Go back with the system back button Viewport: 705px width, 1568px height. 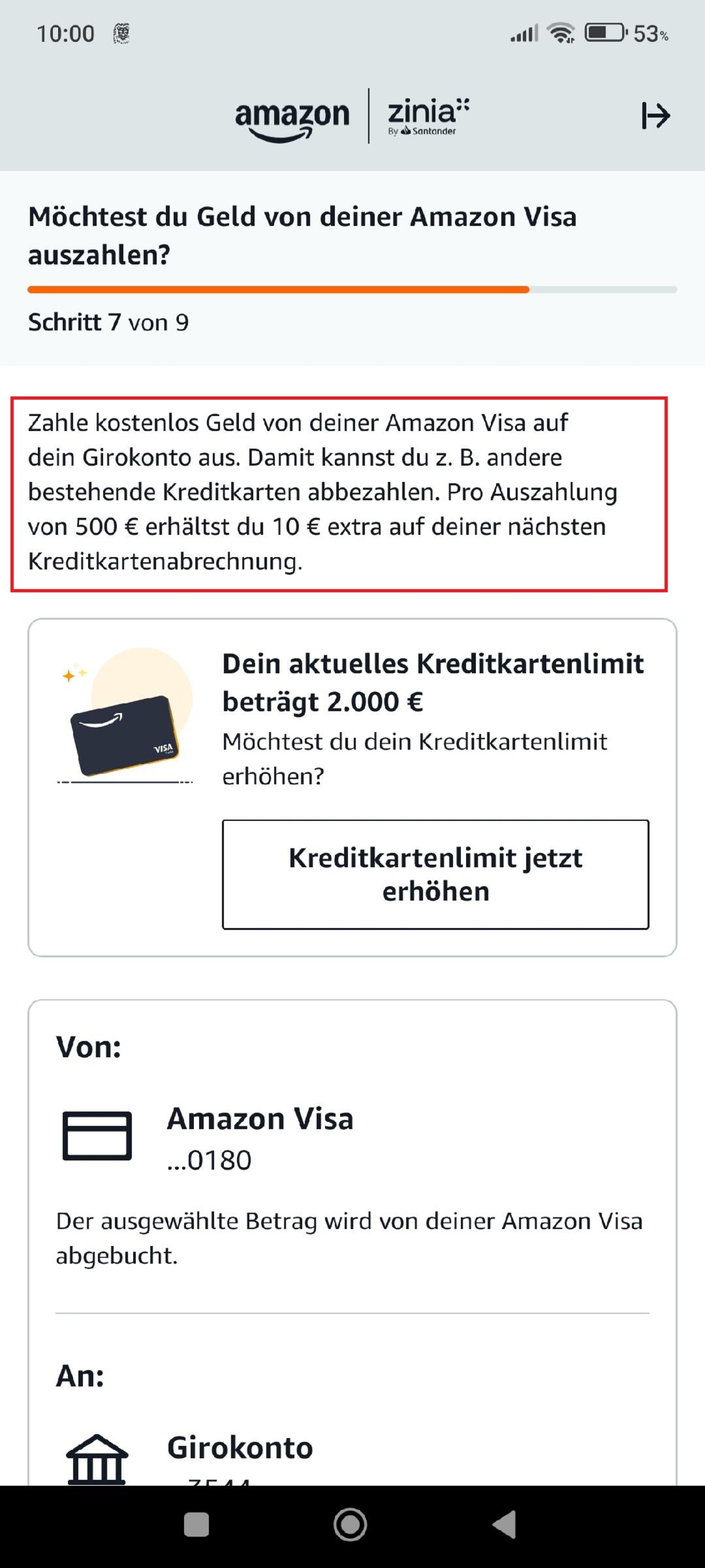coord(505,1525)
